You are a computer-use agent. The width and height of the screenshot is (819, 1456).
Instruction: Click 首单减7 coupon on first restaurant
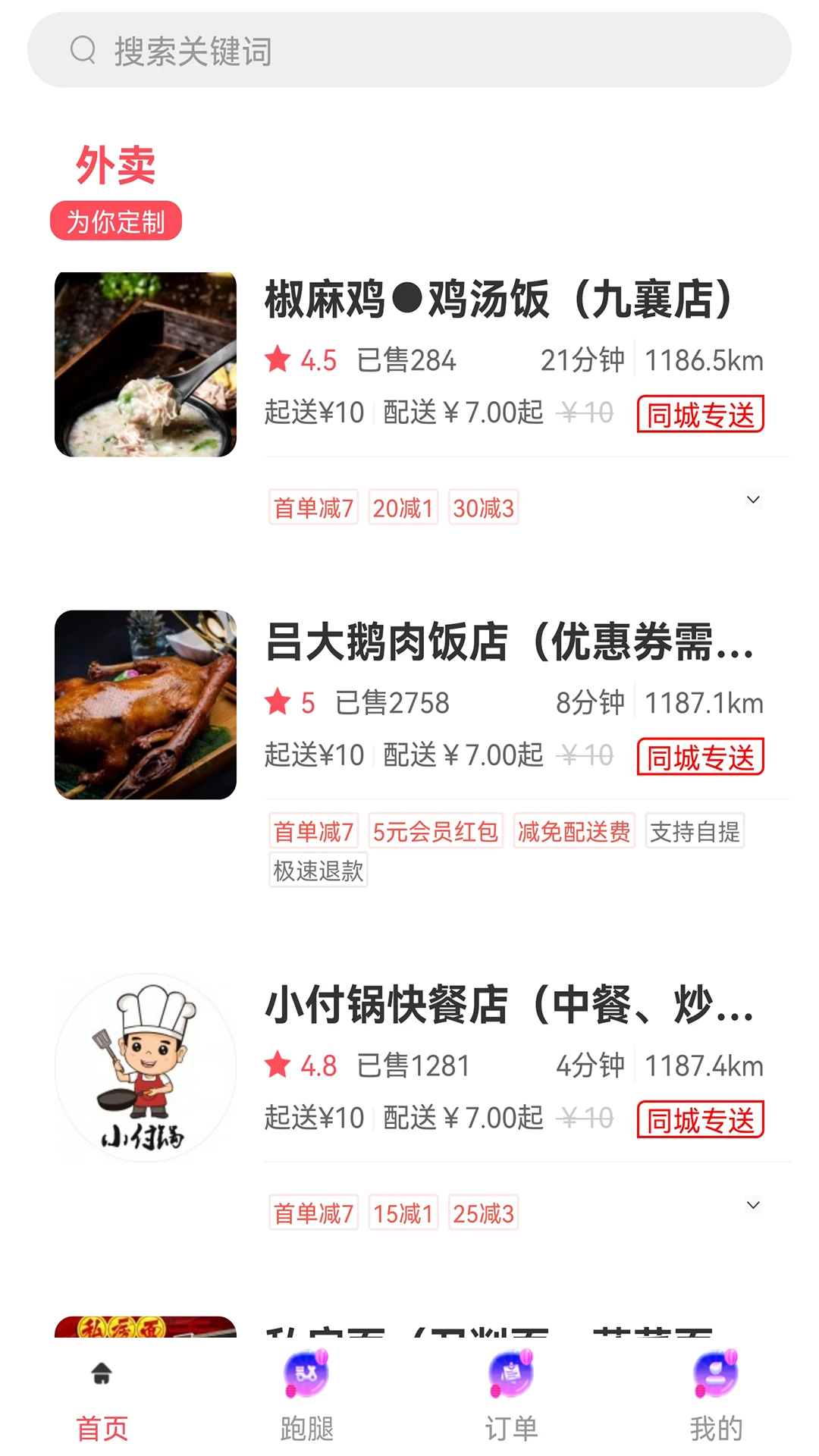312,507
